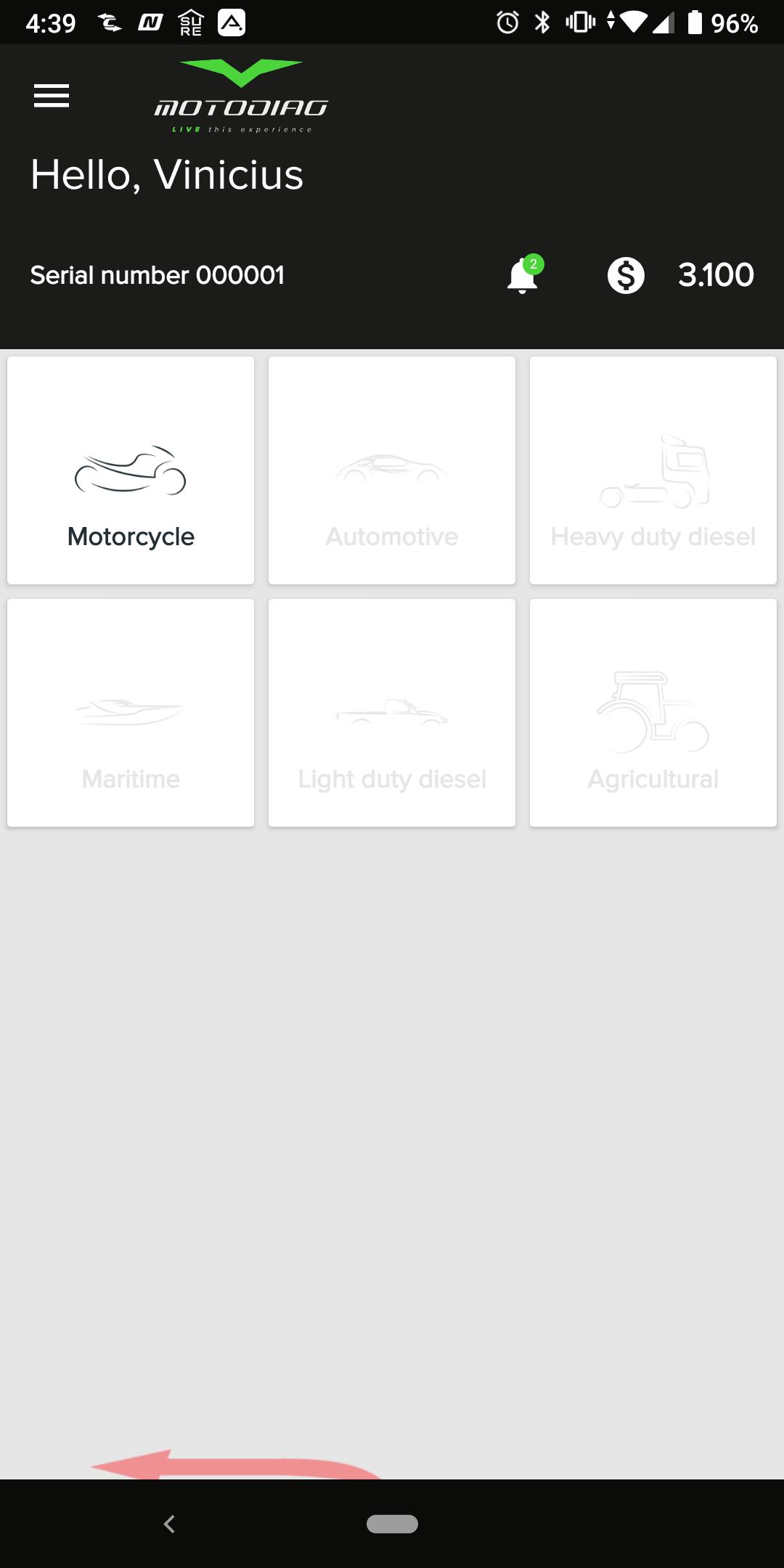Choose the Heavy duty diesel card

pos(653,470)
